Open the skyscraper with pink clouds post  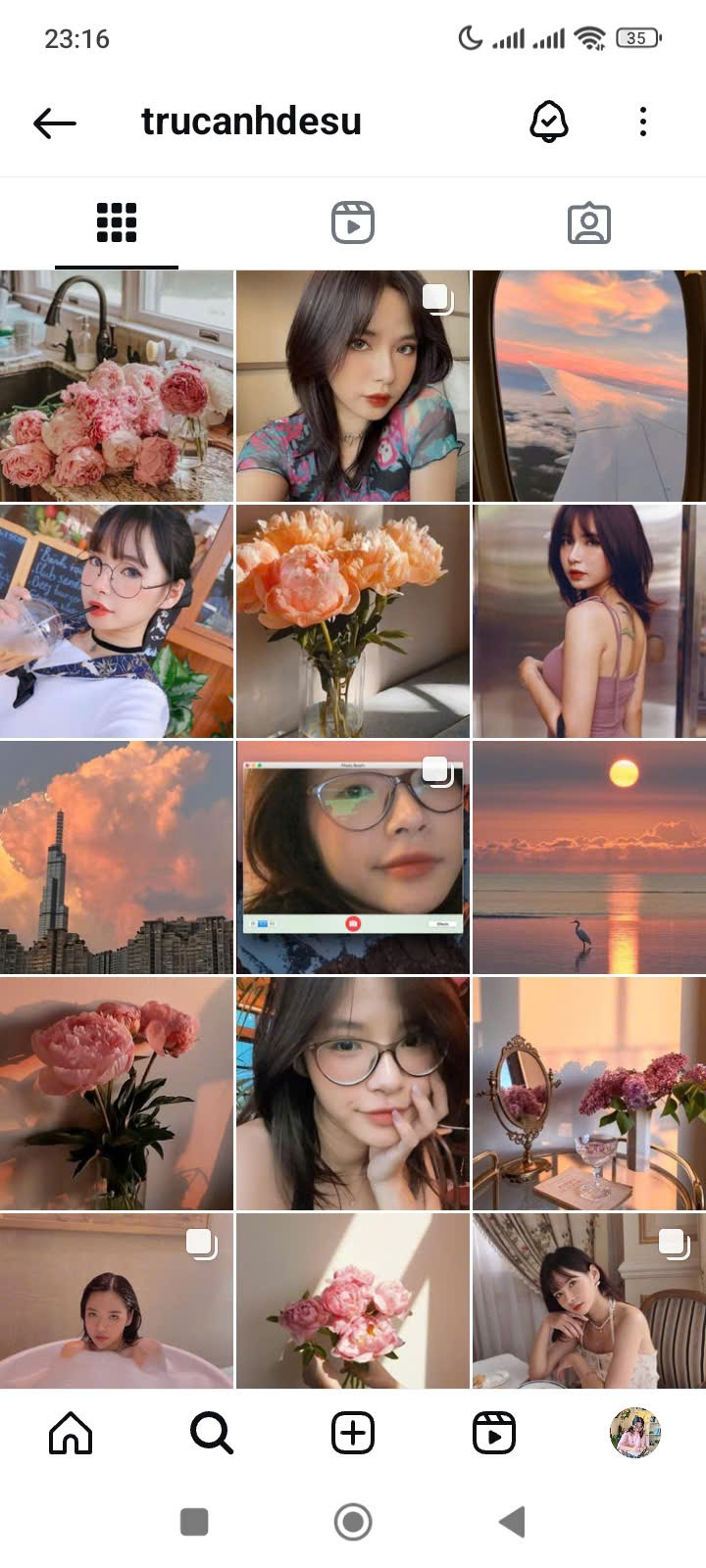click(x=117, y=857)
